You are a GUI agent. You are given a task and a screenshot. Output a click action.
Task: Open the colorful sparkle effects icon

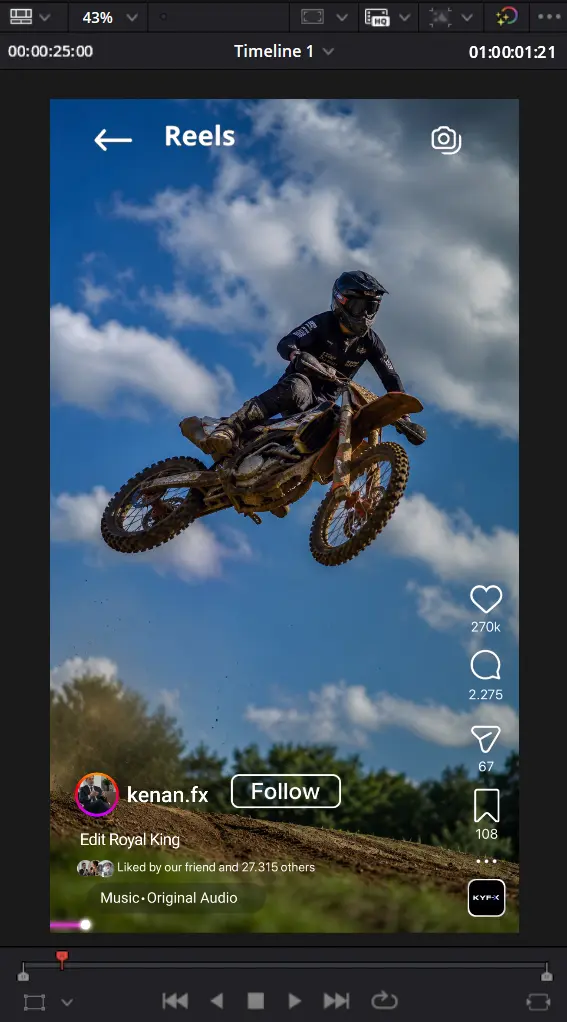pos(506,17)
